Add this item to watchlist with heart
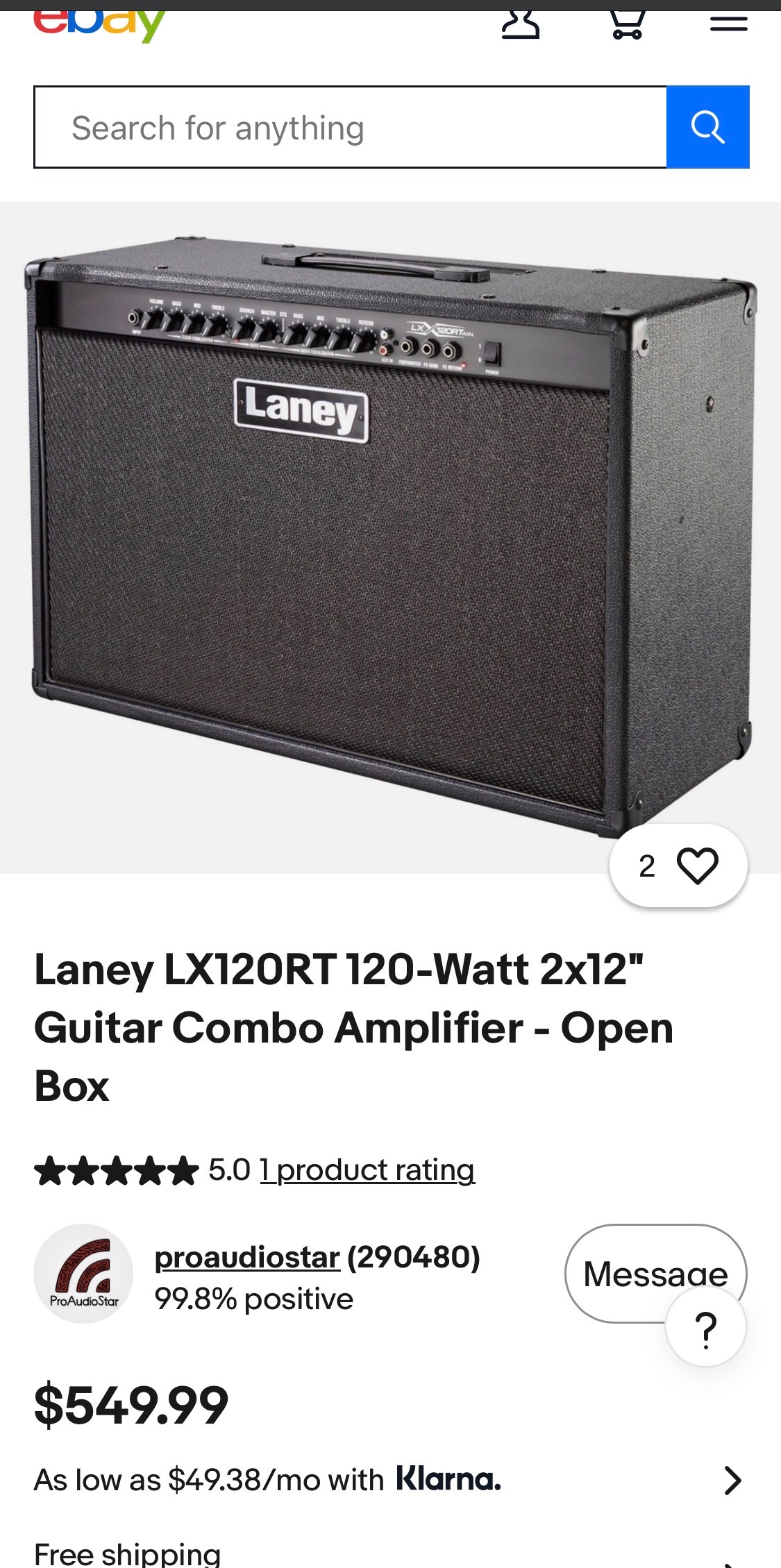Screen dimensions: 781x1568 tap(678, 866)
